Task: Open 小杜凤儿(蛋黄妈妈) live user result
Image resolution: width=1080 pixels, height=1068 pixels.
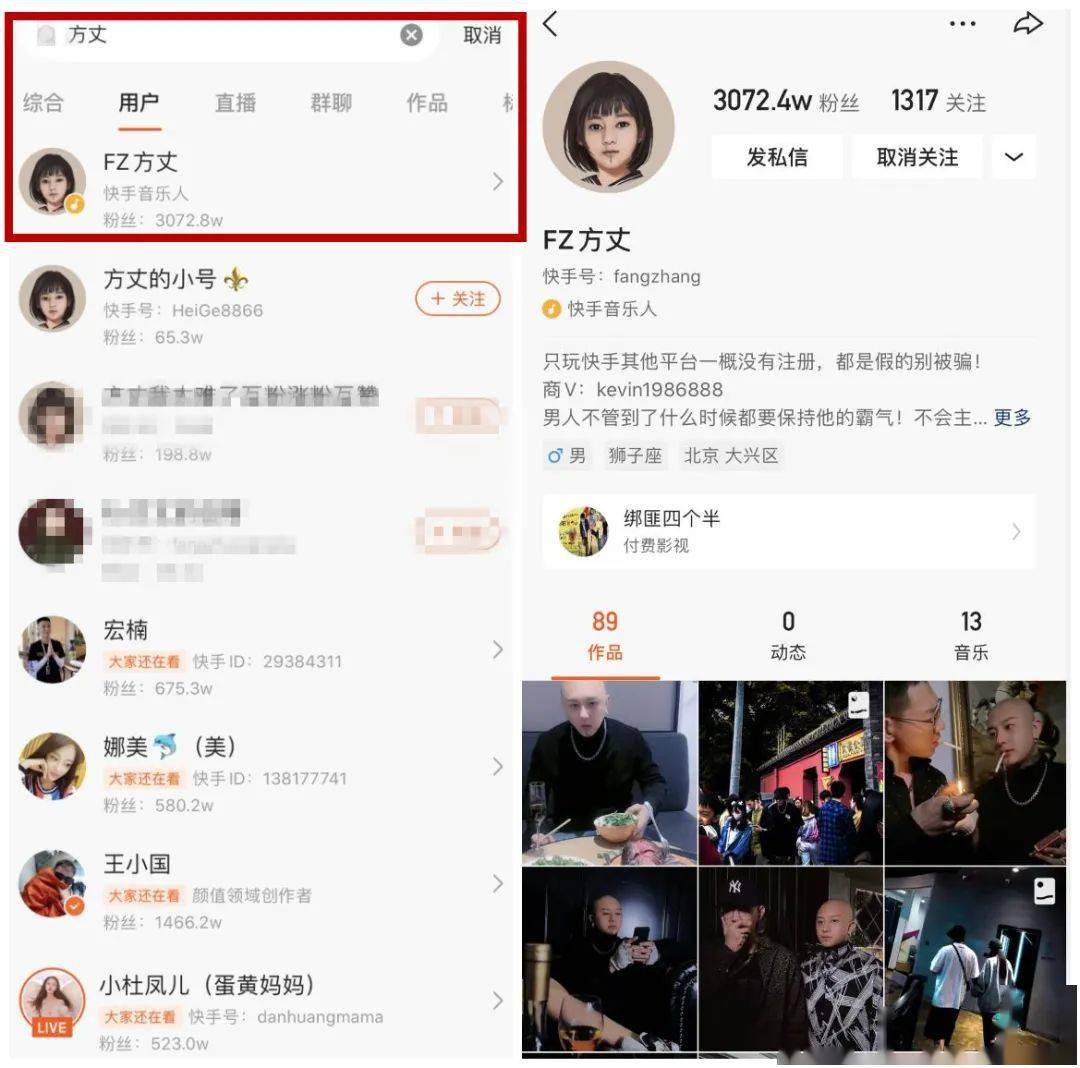Action: point(260,1001)
